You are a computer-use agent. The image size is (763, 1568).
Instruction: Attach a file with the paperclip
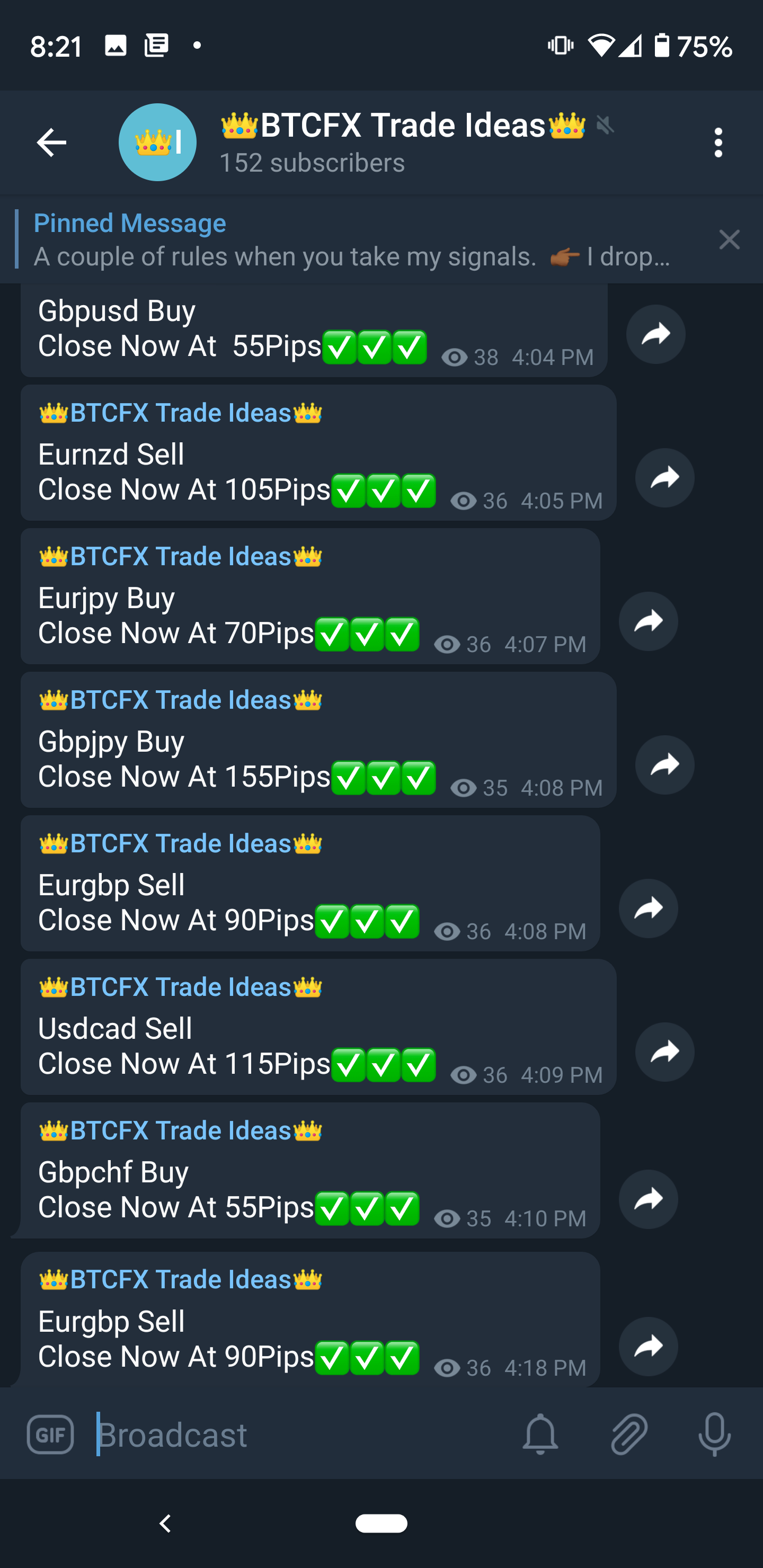[628, 1435]
